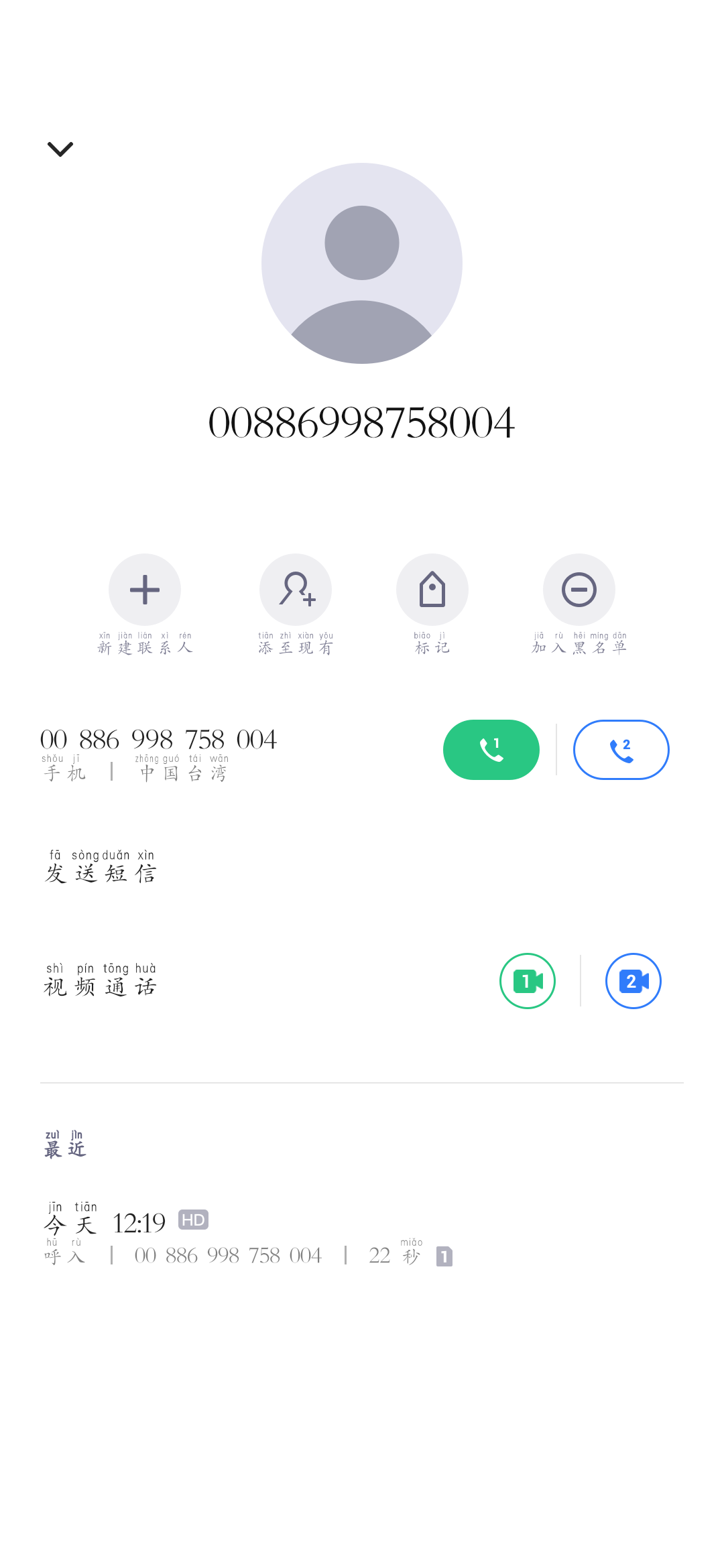Start a video call with SIM 2
Viewport: 724px width, 1568px height.
click(x=633, y=981)
